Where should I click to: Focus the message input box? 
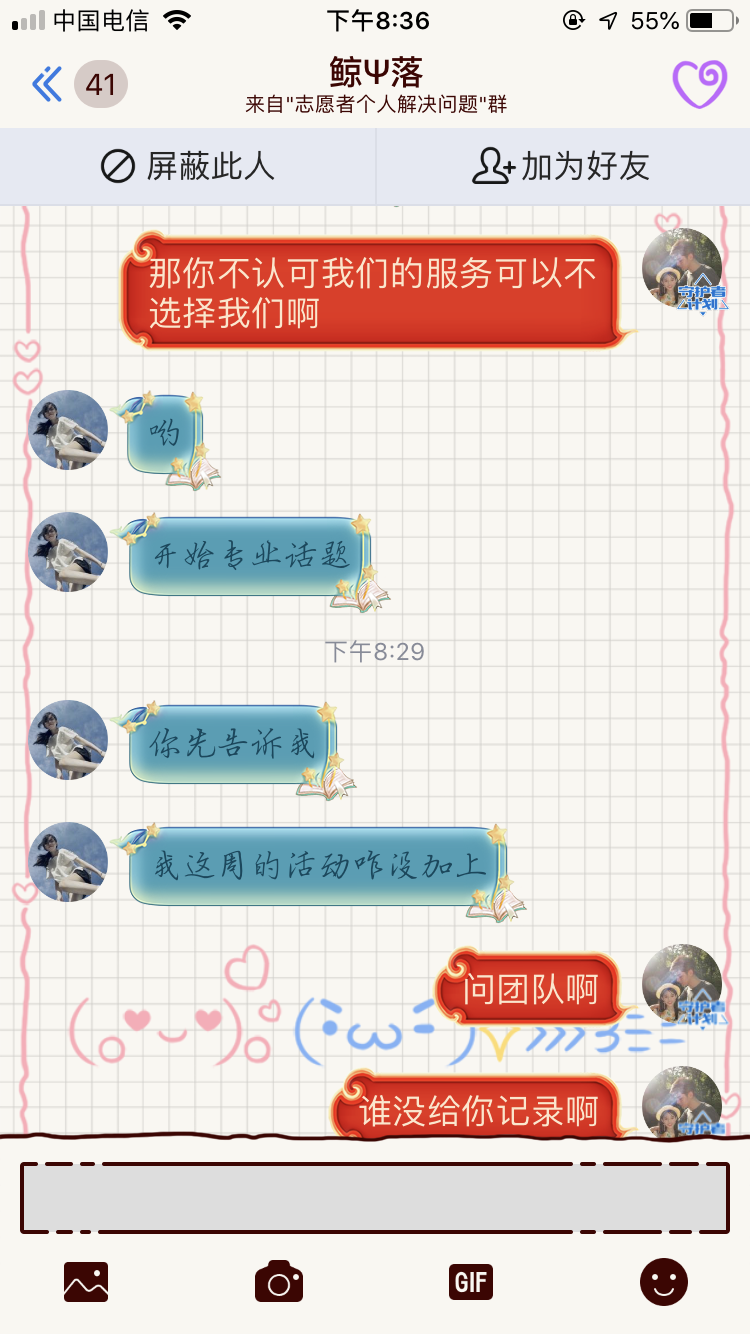pyautogui.click(x=375, y=1197)
